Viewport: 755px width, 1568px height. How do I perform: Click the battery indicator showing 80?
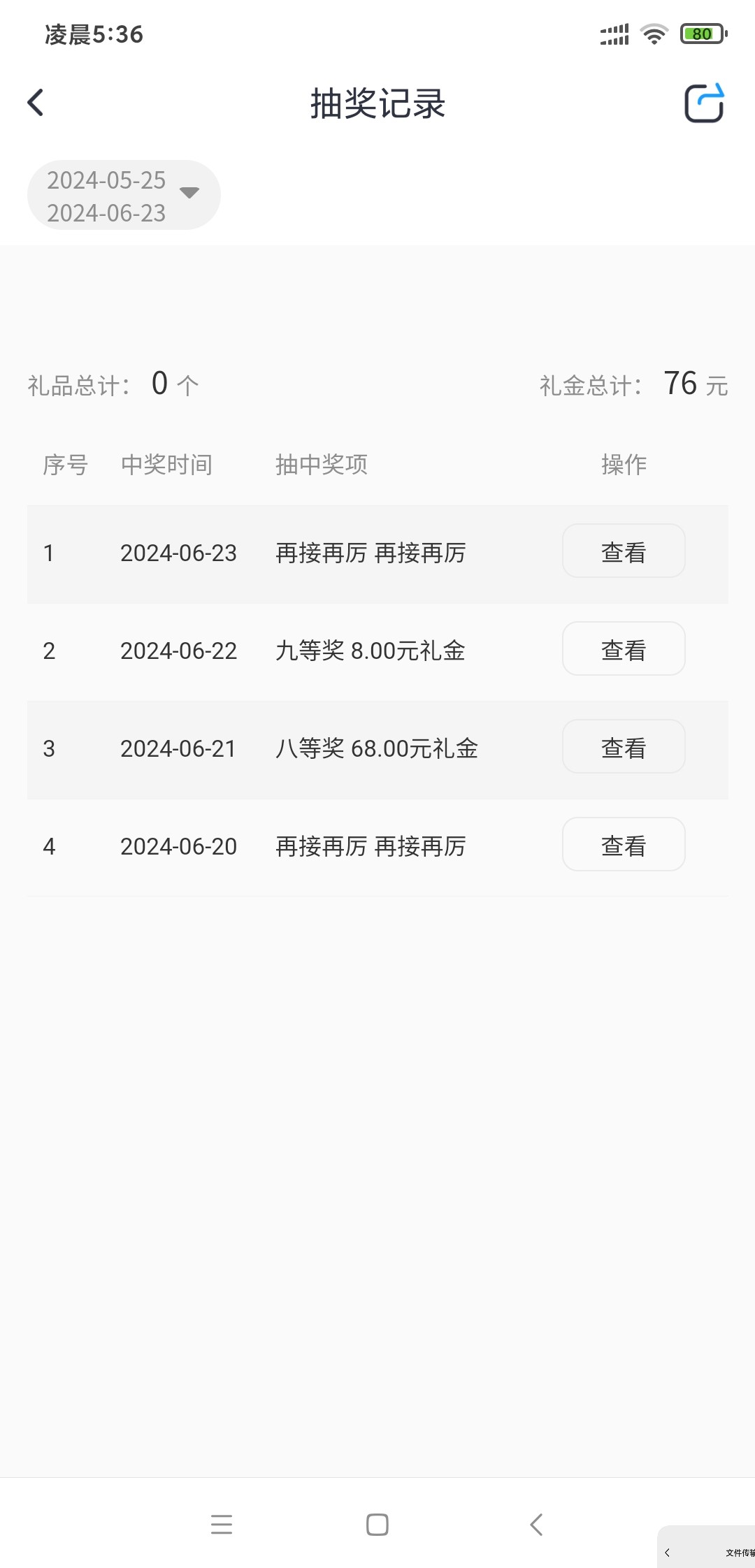tap(701, 34)
